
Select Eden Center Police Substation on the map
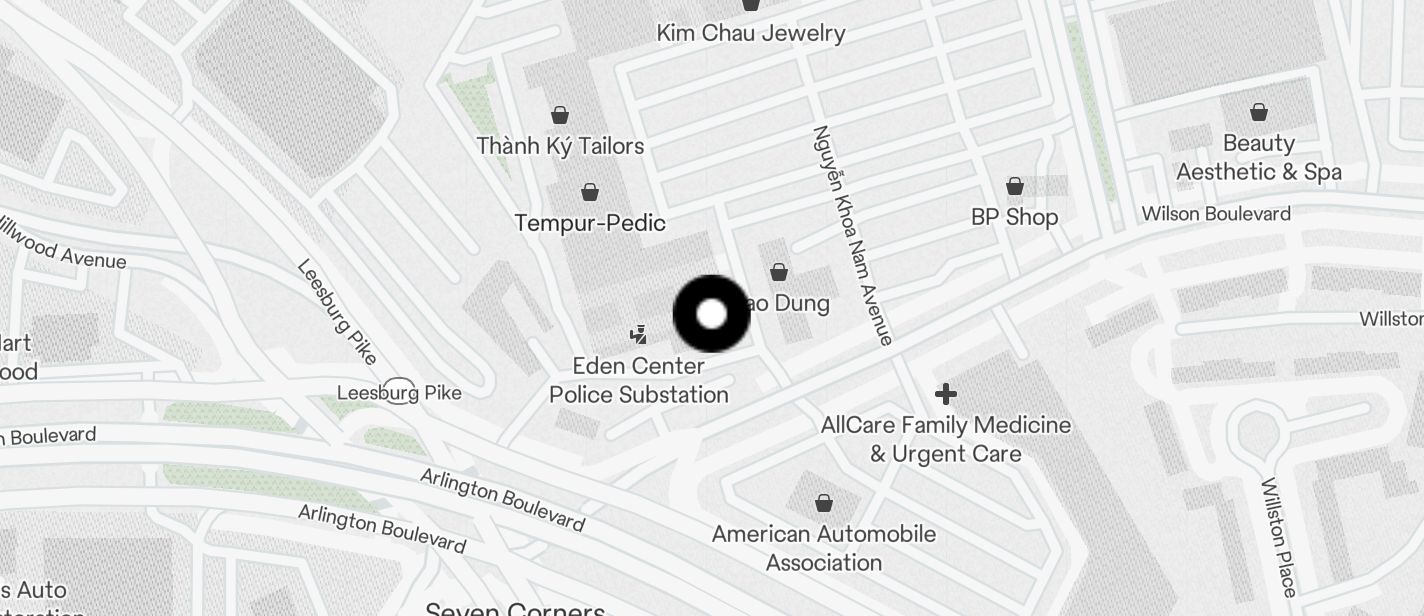pyautogui.click(x=638, y=334)
